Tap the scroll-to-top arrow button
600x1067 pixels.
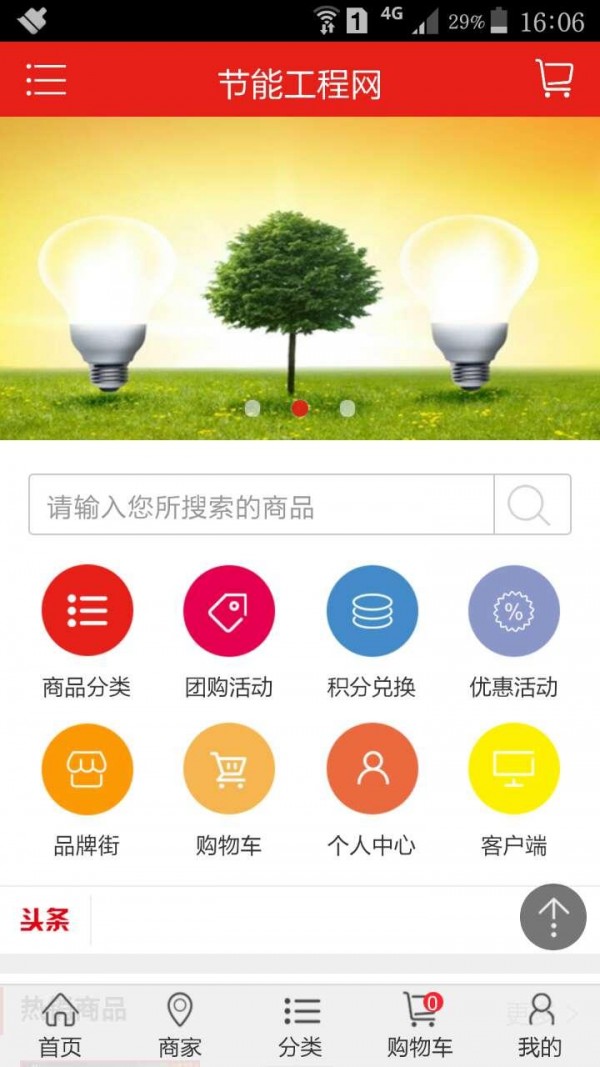(x=553, y=916)
